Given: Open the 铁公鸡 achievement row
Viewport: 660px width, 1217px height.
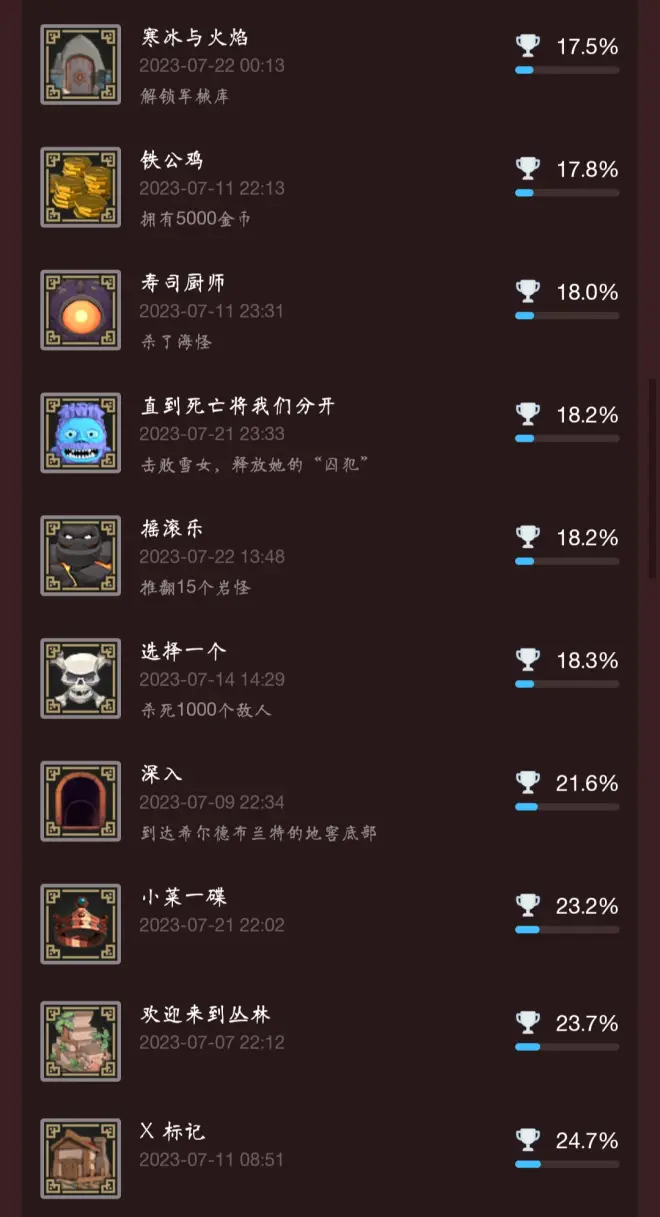Looking at the screenshot, I should pyautogui.click(x=330, y=188).
